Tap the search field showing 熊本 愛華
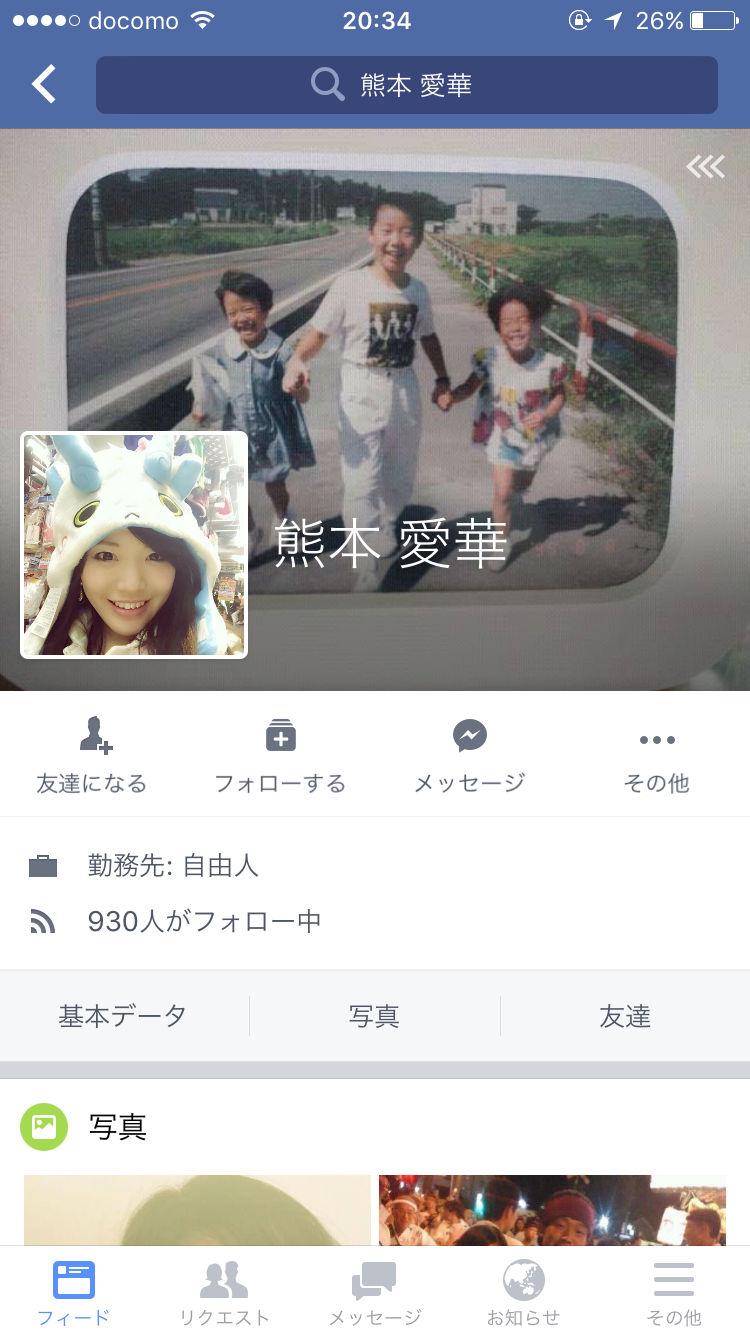The height and width of the screenshot is (1334, 750). click(x=406, y=85)
